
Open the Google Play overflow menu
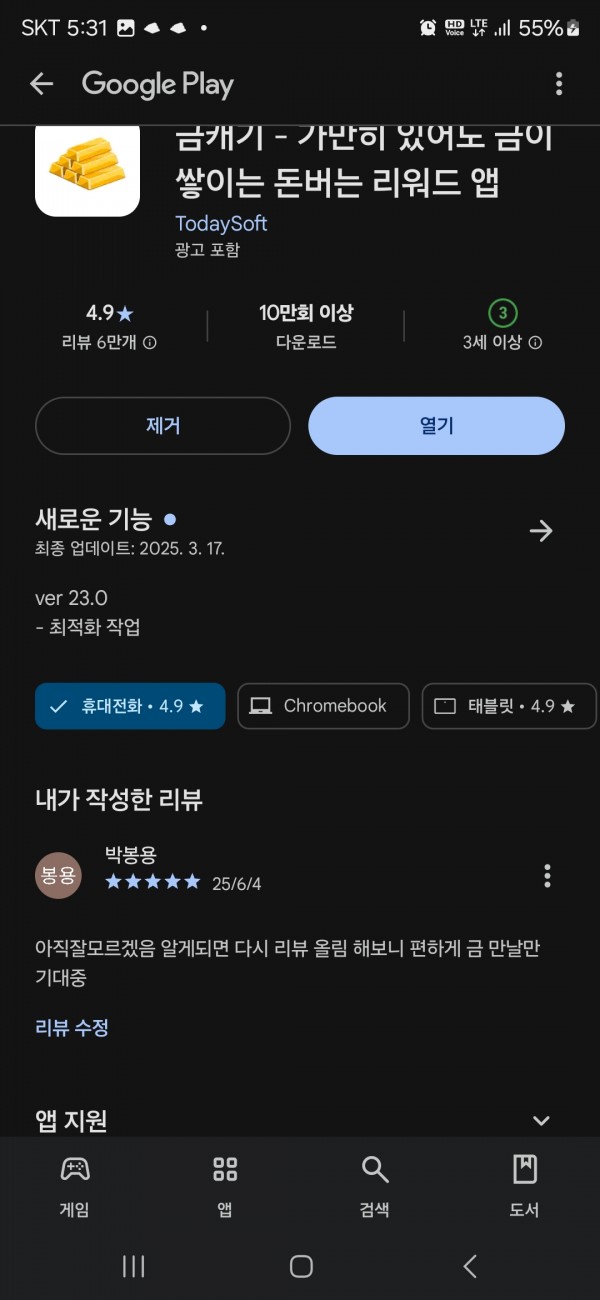[x=559, y=84]
